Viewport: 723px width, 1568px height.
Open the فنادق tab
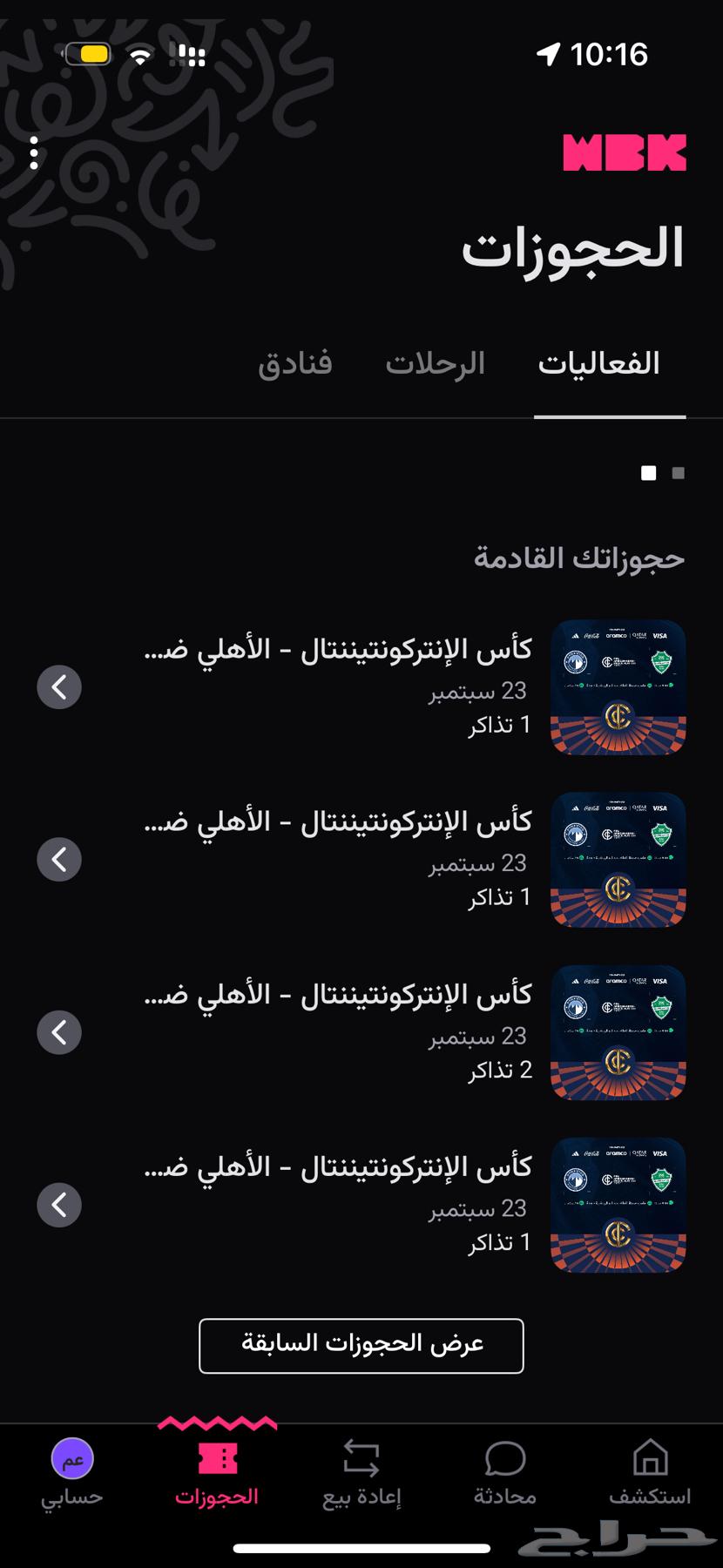(296, 362)
